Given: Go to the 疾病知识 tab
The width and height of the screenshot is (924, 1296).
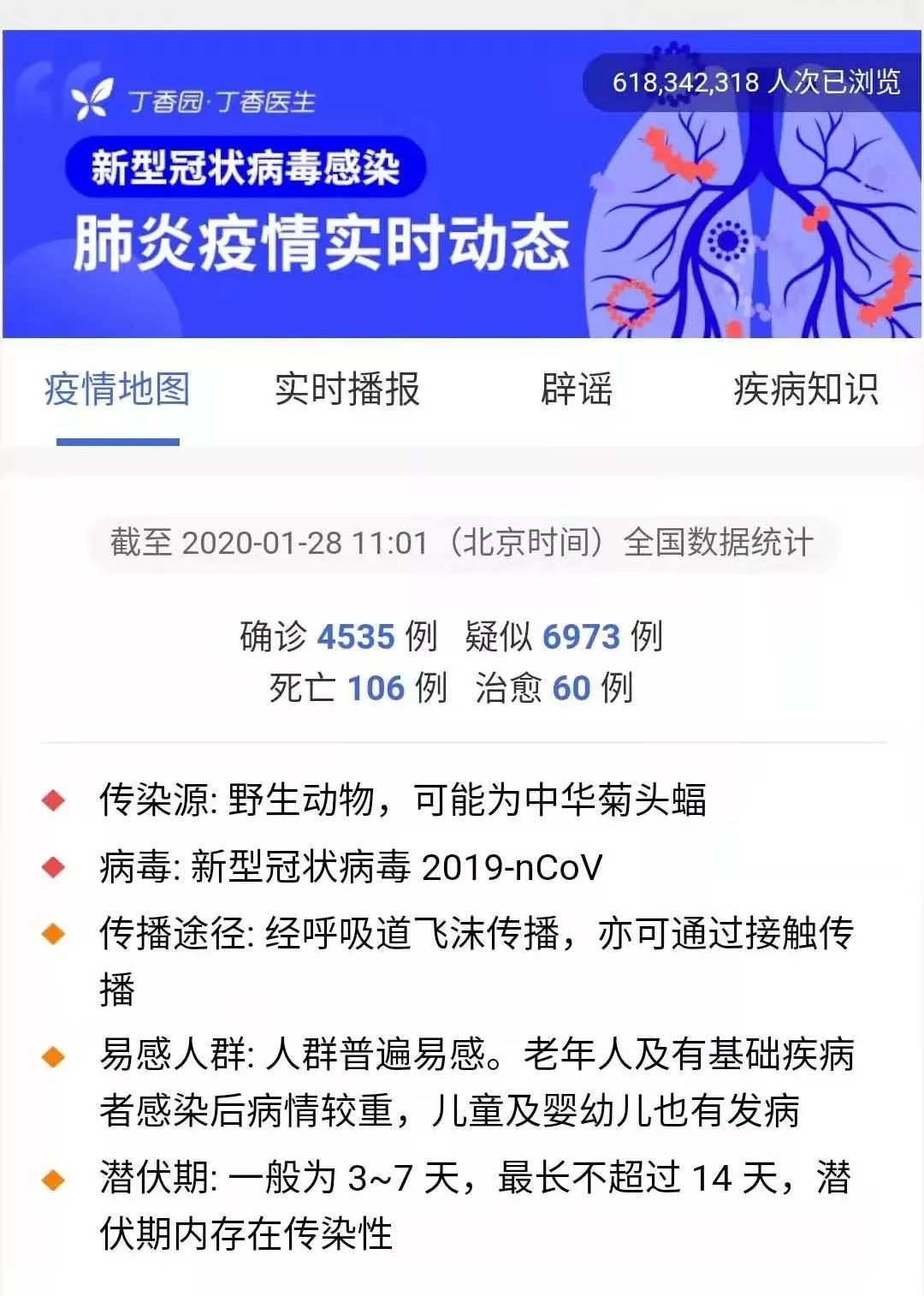Looking at the screenshot, I should pos(805,389).
